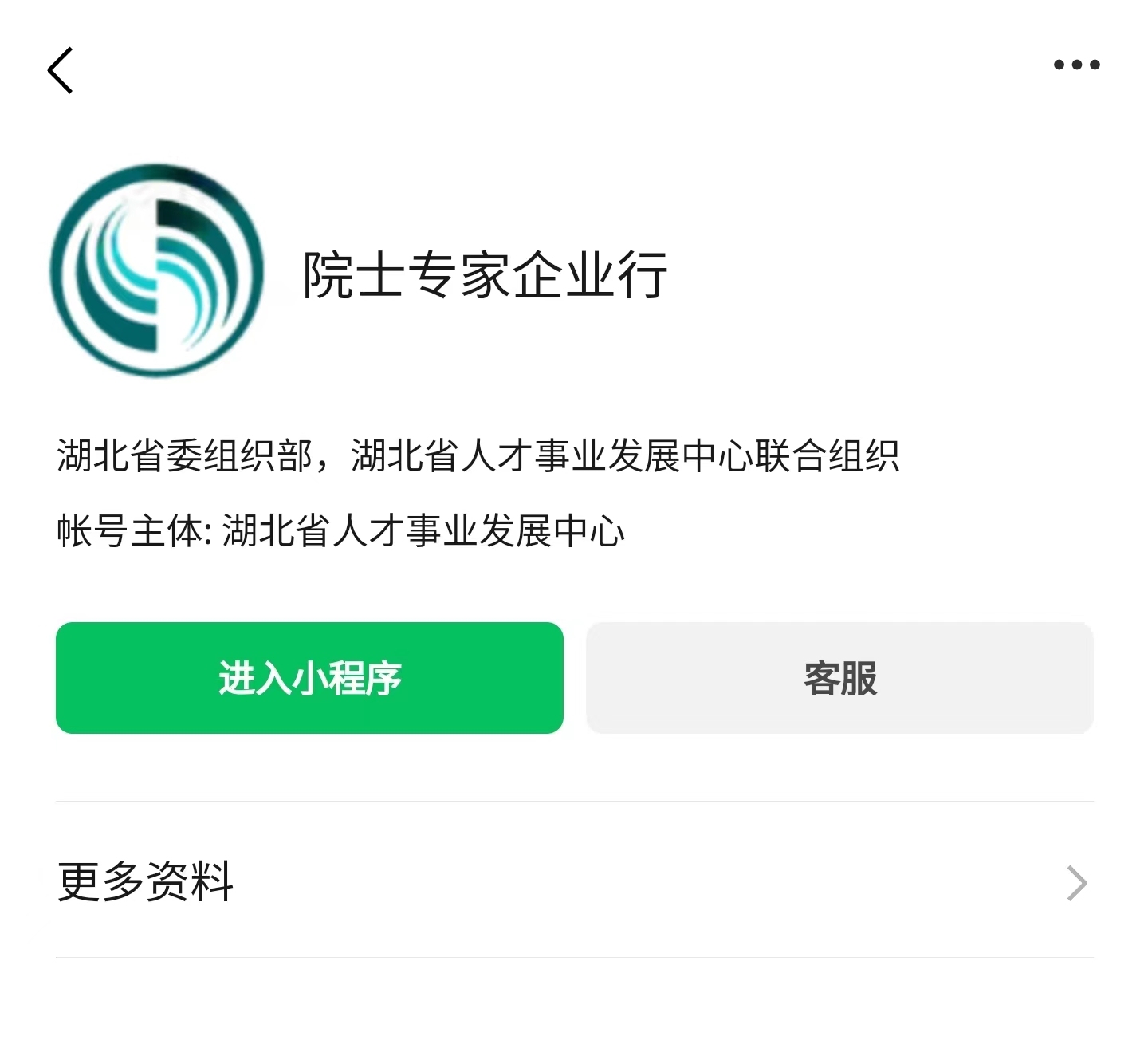The height and width of the screenshot is (1056, 1148).
Task: Open the 更多资料 row
Action: point(574,881)
